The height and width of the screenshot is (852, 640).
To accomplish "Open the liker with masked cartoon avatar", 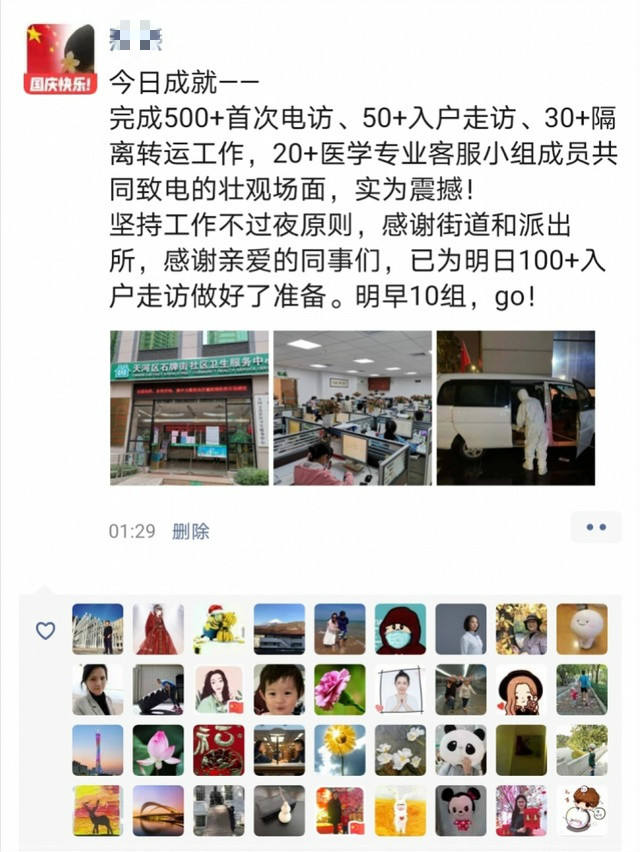I will pos(400,629).
